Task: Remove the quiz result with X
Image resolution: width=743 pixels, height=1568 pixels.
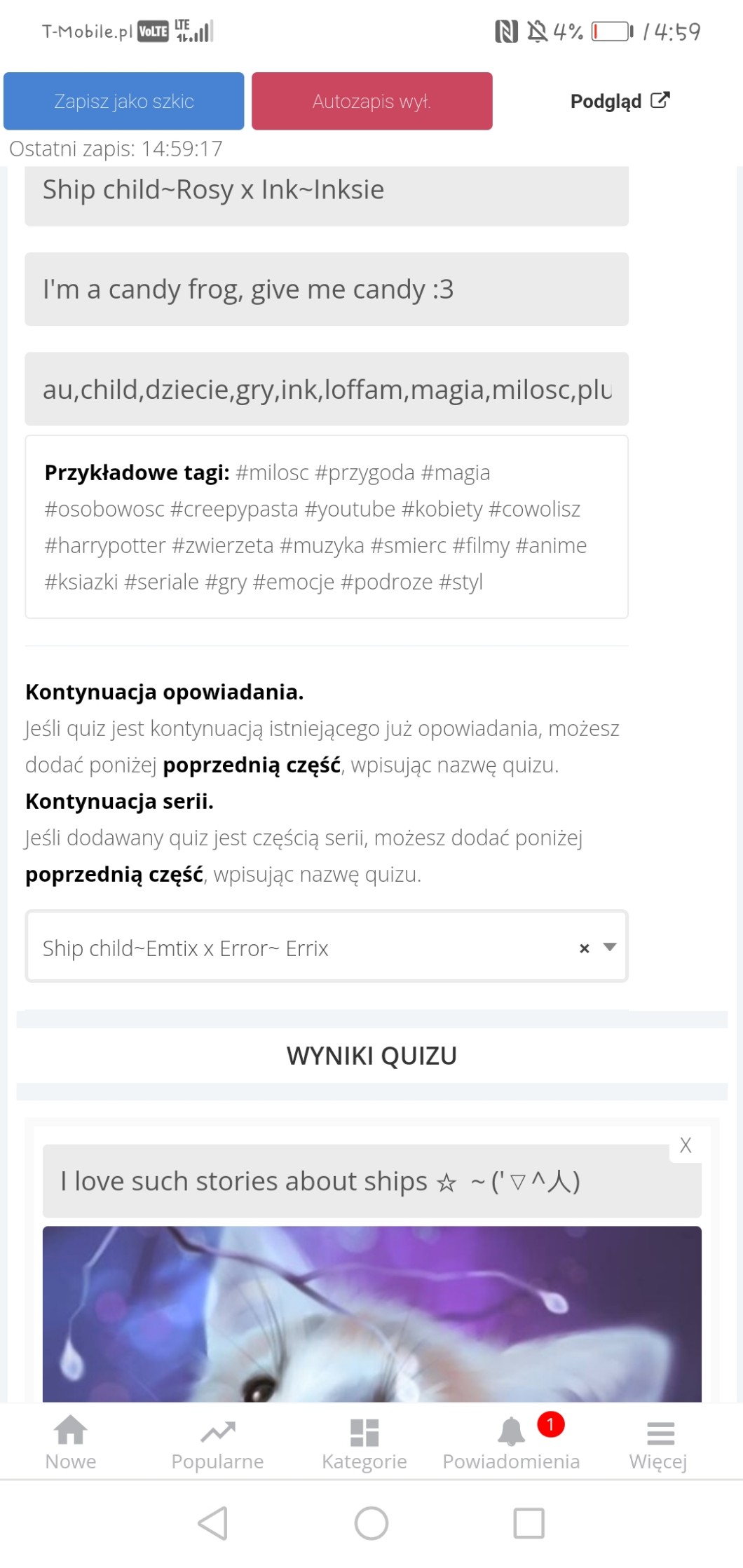Action: (685, 1145)
